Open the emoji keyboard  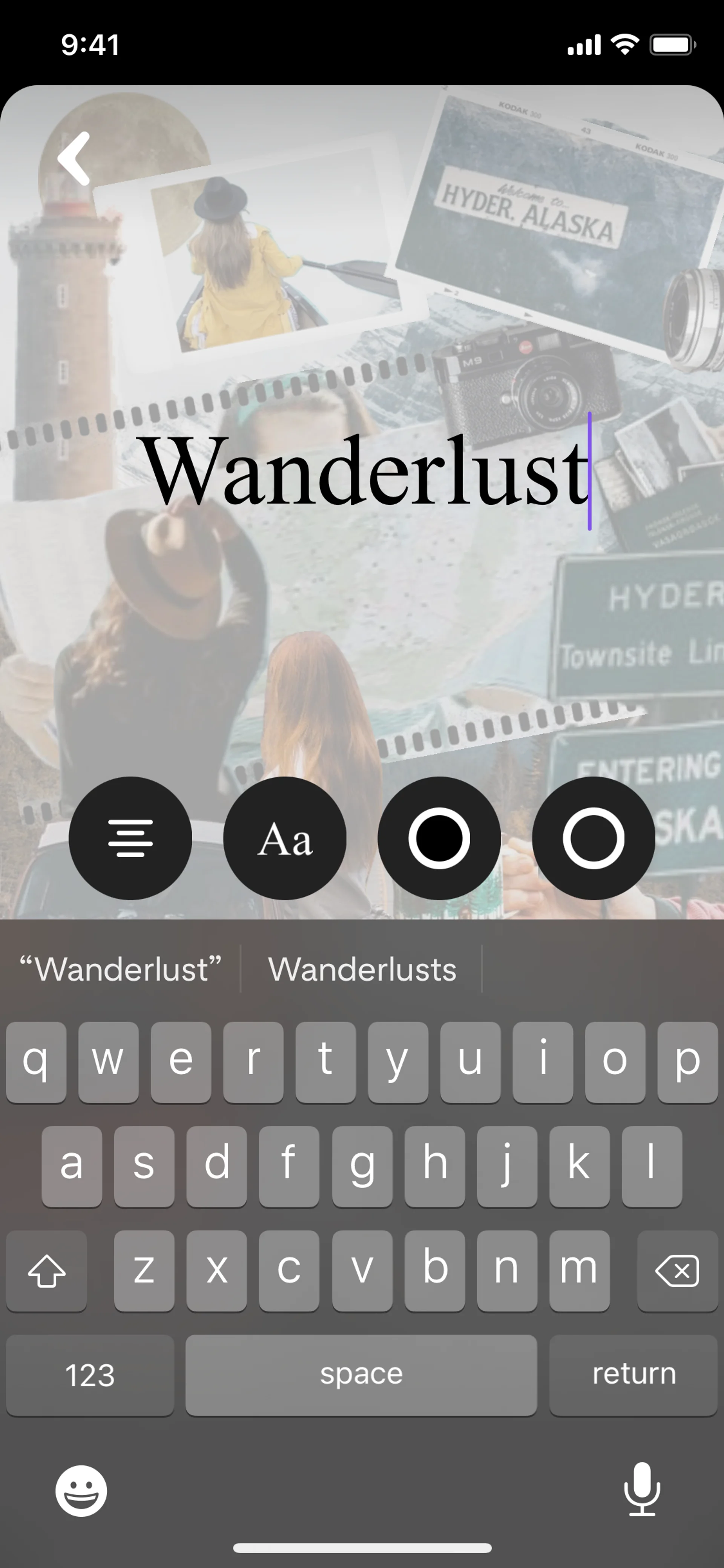(81, 1491)
